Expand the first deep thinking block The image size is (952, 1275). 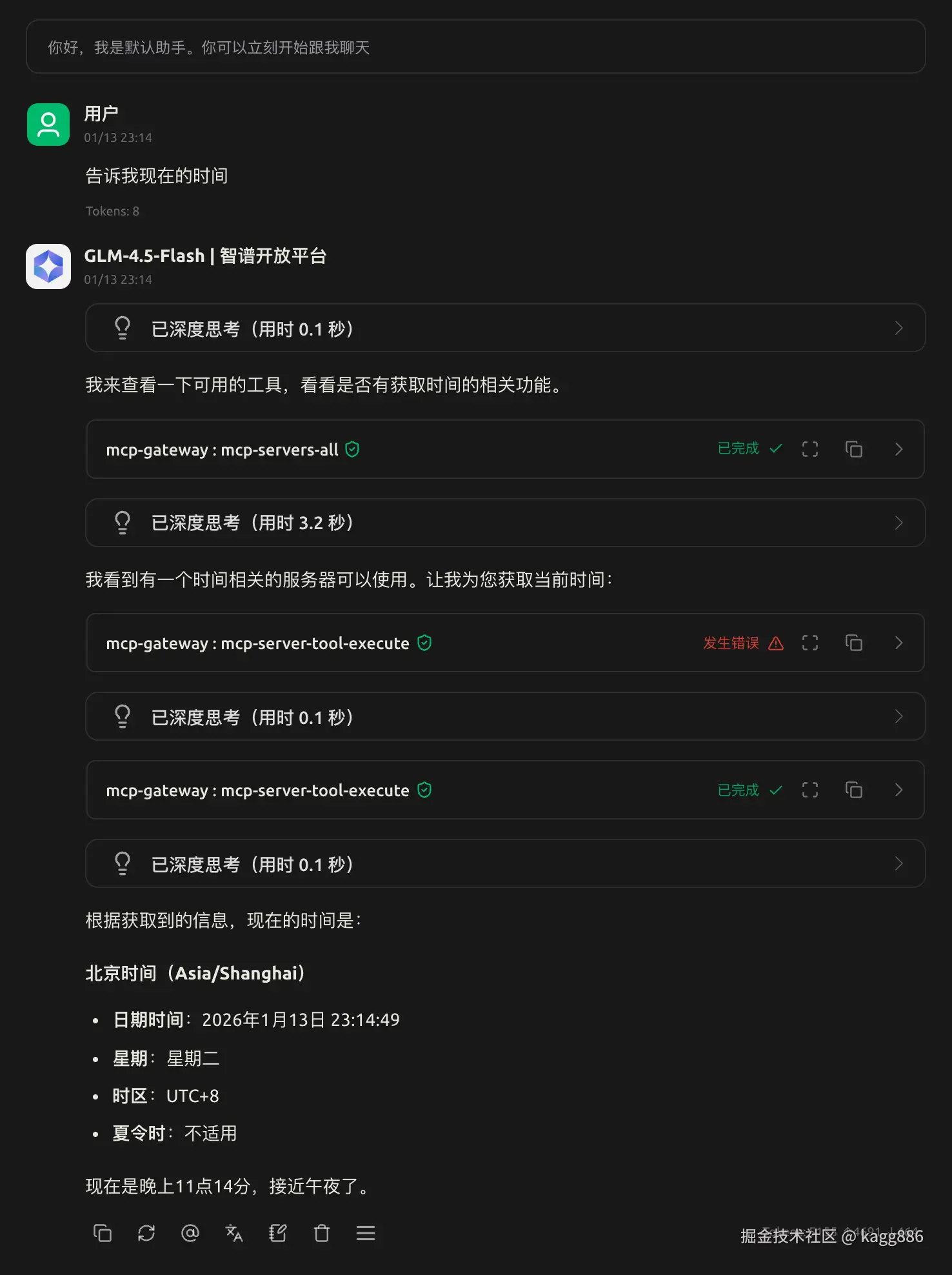[898, 328]
